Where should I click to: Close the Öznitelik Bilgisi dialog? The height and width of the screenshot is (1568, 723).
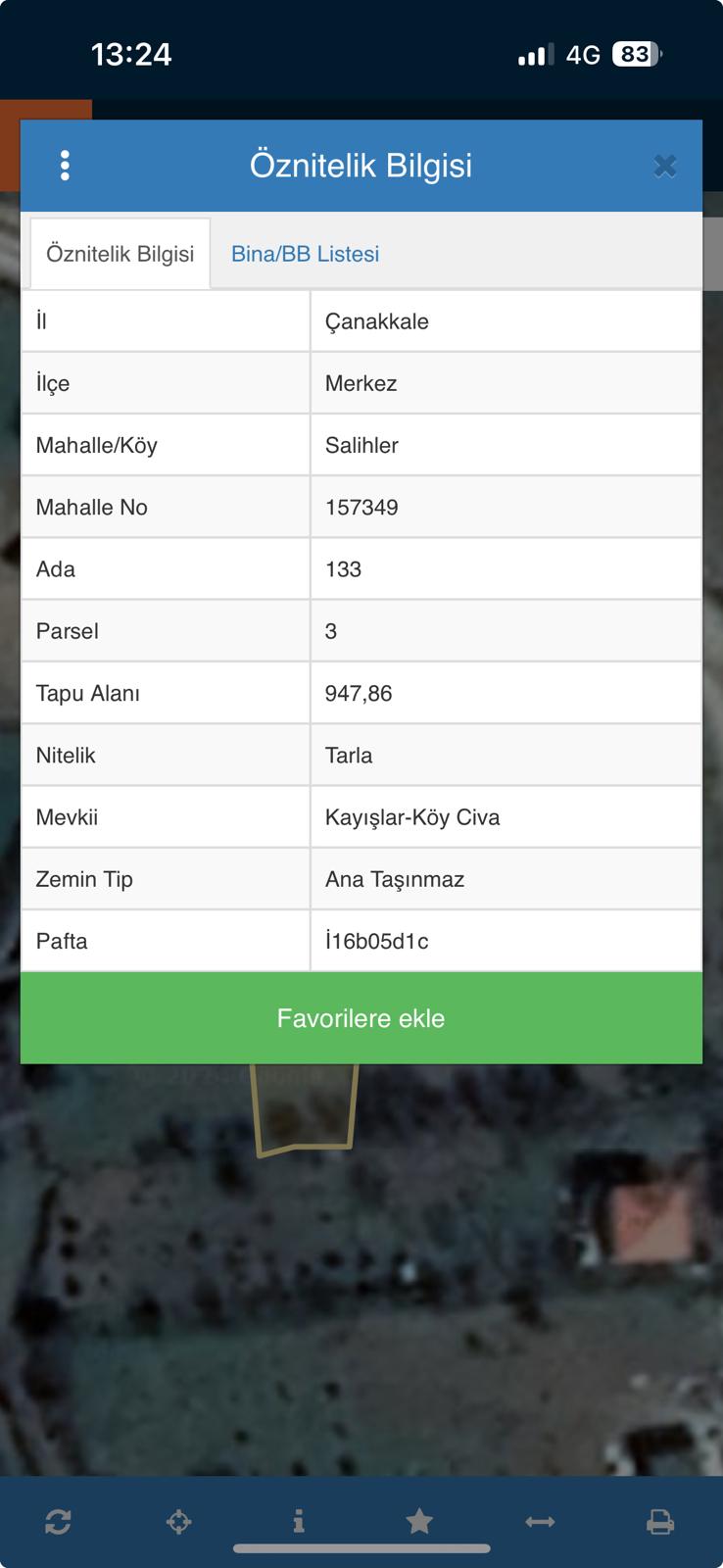pos(665,167)
